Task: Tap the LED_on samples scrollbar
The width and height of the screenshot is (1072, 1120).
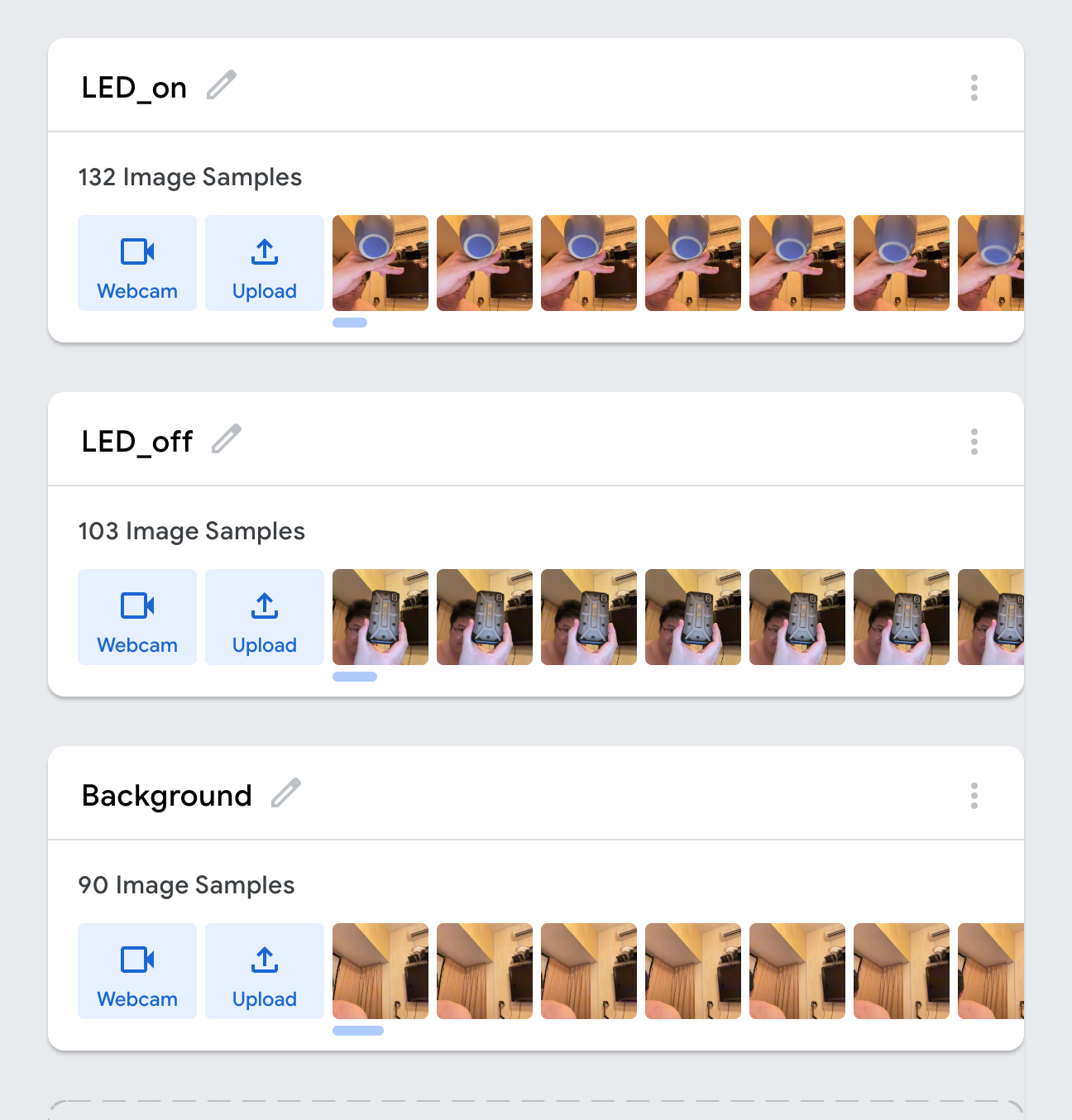Action: click(x=350, y=323)
